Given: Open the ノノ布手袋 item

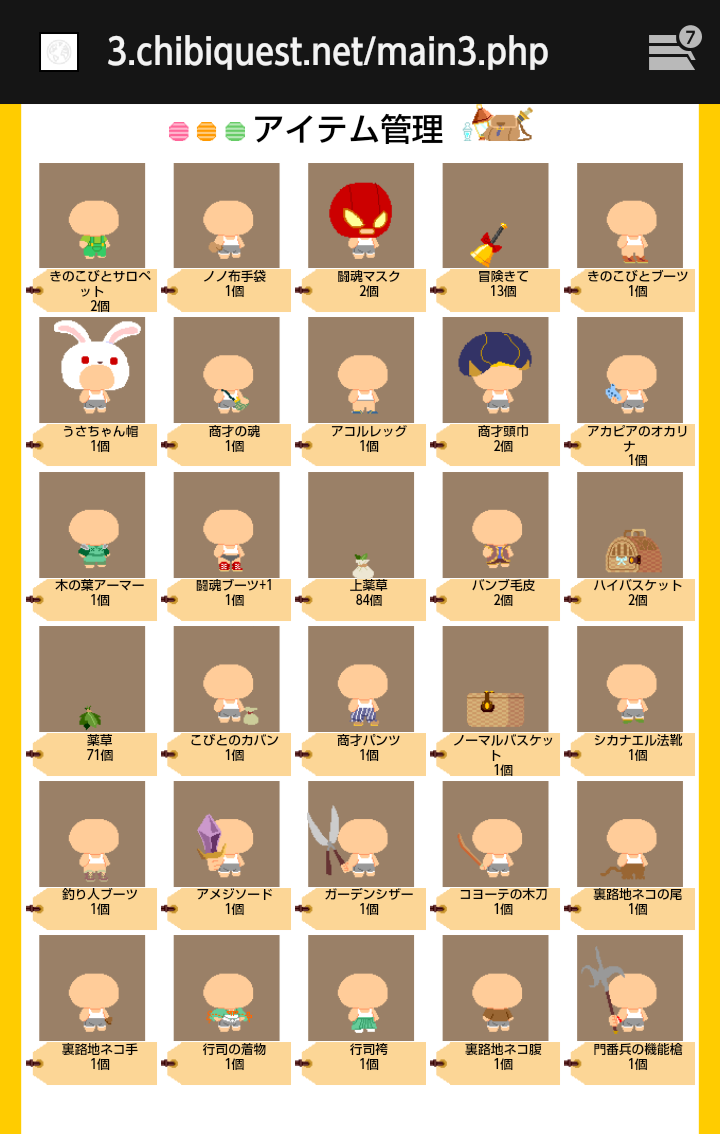Looking at the screenshot, I should (226, 216).
